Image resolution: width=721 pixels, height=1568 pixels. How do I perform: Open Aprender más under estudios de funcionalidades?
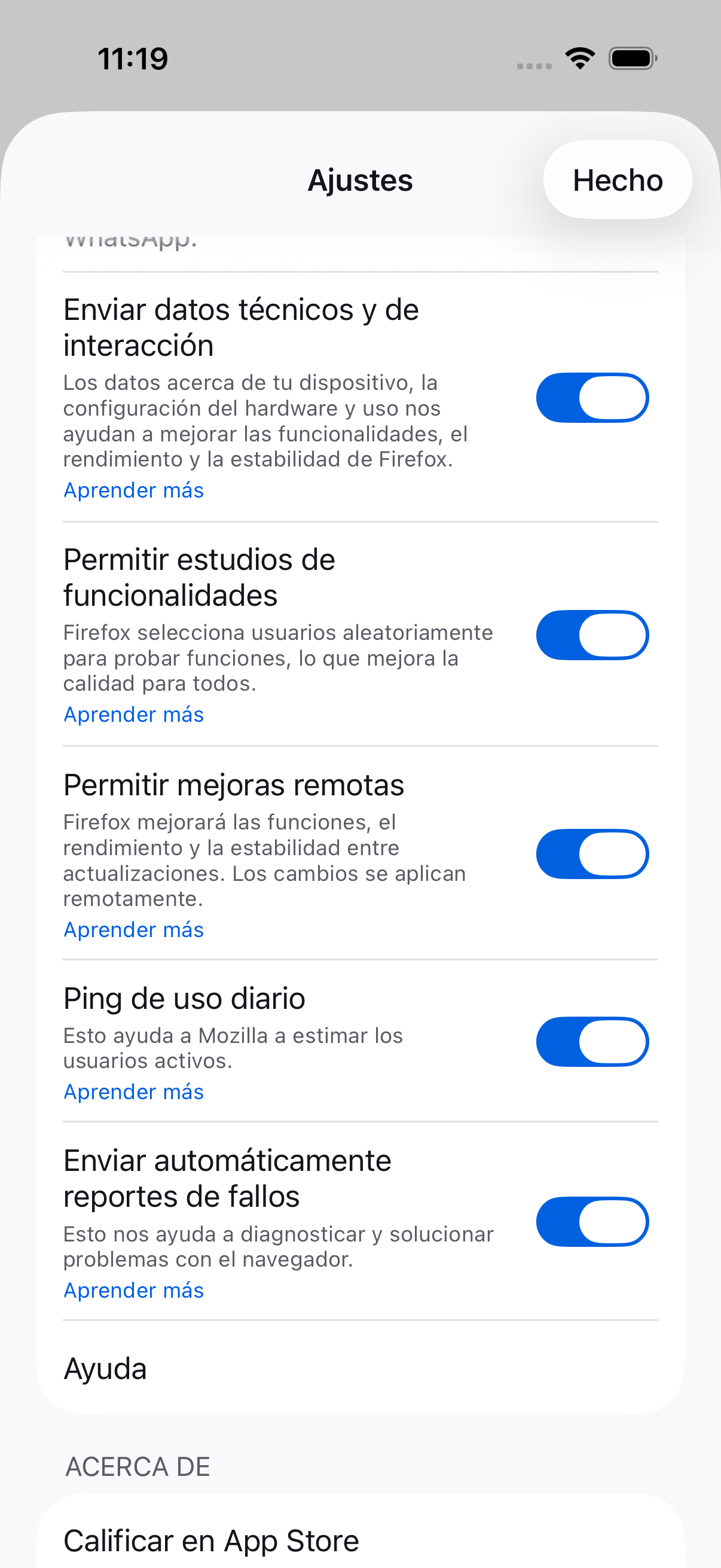point(134,715)
